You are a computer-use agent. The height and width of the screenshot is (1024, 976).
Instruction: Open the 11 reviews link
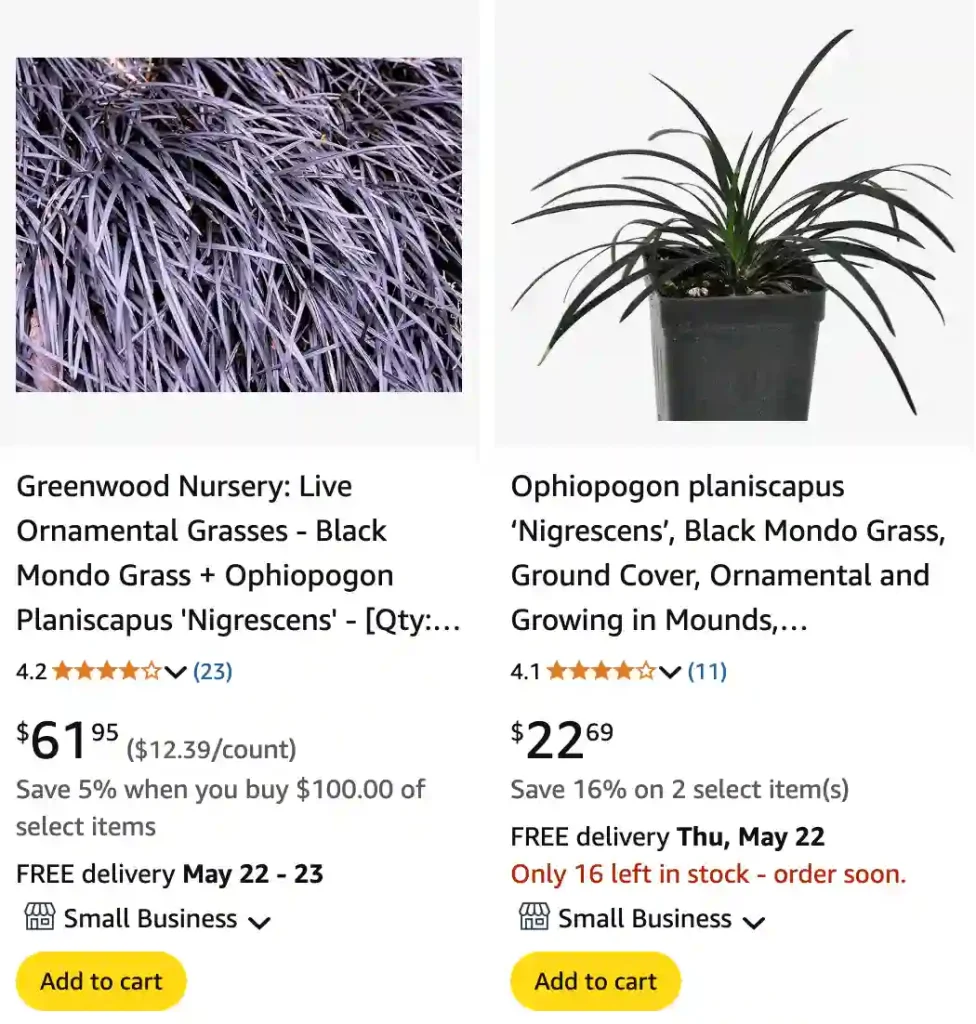coord(706,672)
